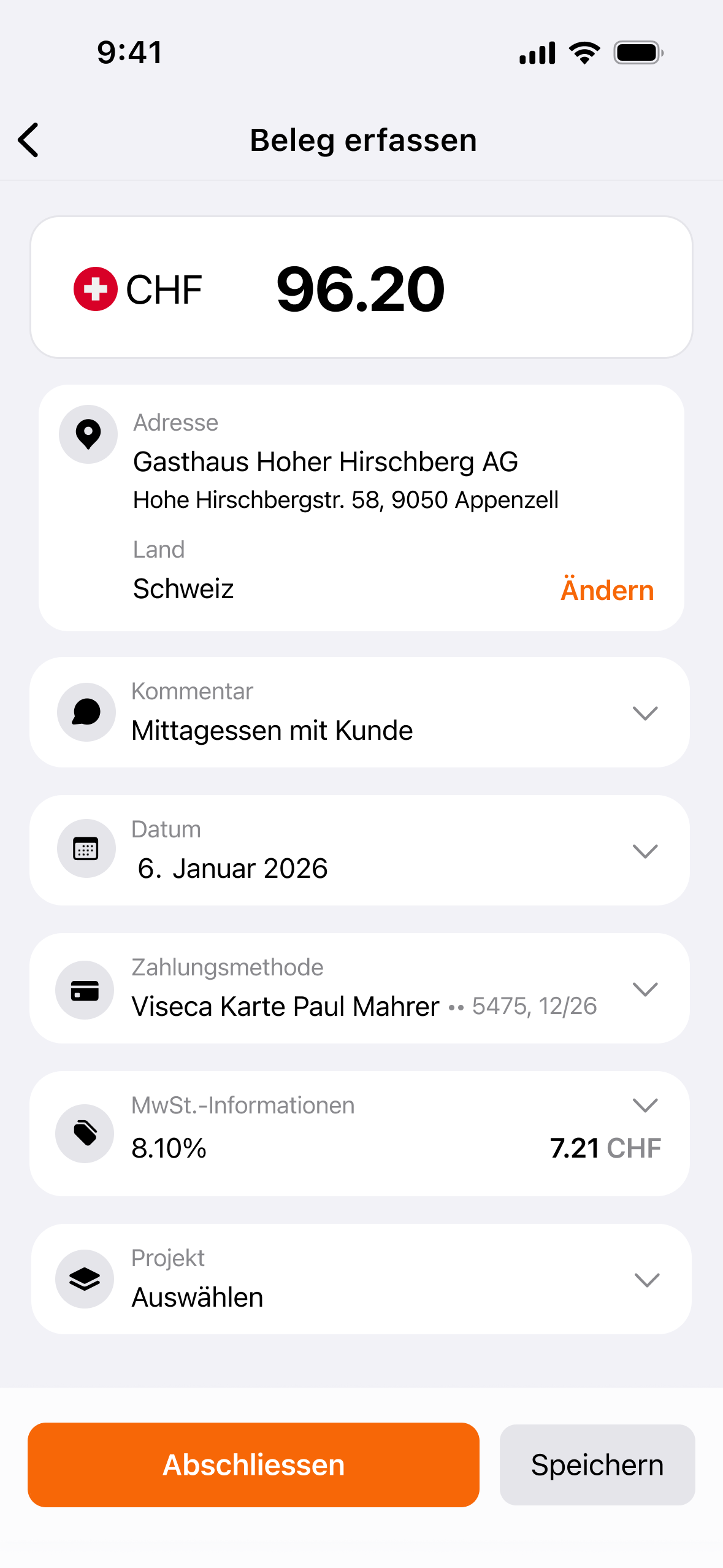723x1568 pixels.
Task: Select a Projekt
Action: click(x=646, y=1280)
